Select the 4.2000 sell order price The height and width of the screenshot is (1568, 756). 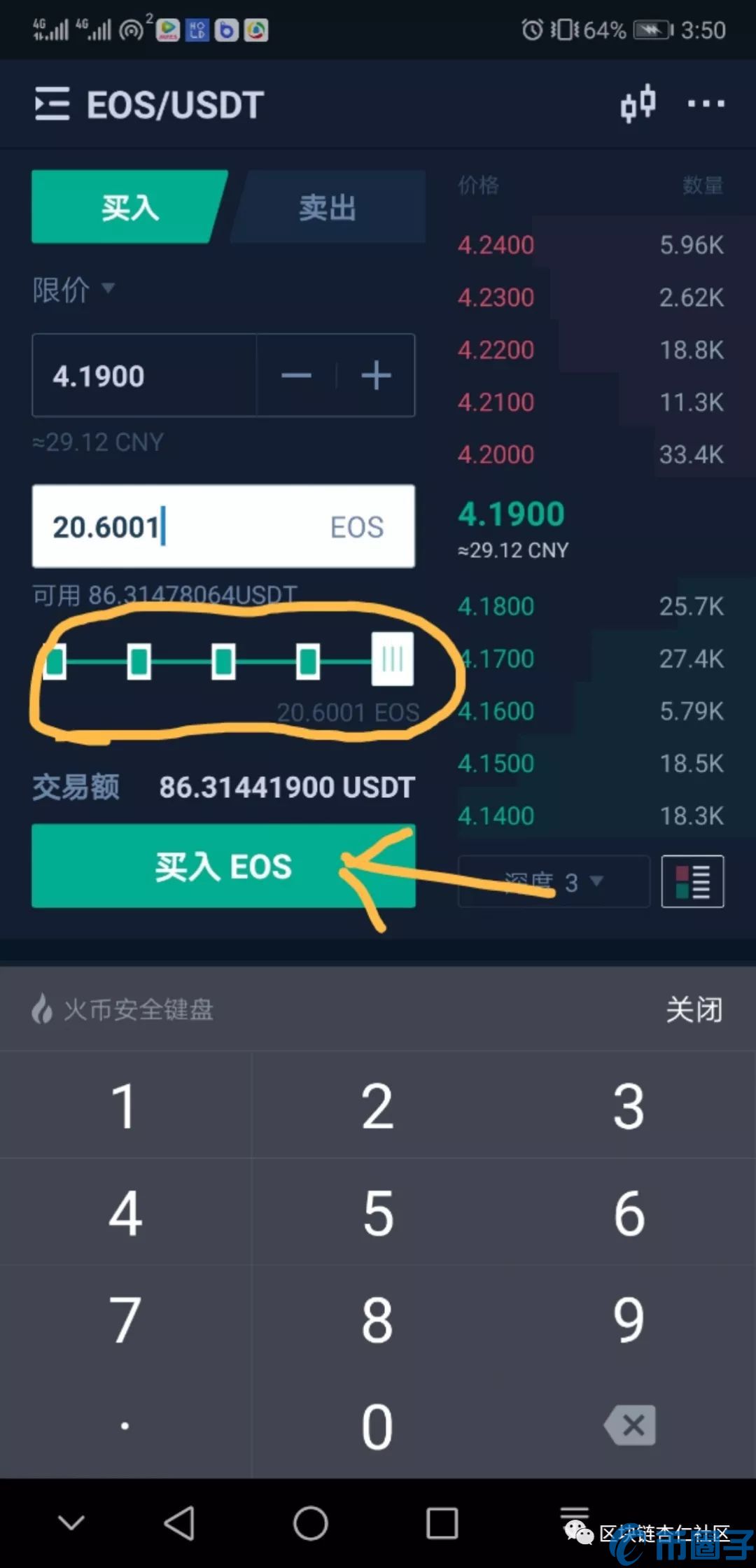click(x=496, y=455)
